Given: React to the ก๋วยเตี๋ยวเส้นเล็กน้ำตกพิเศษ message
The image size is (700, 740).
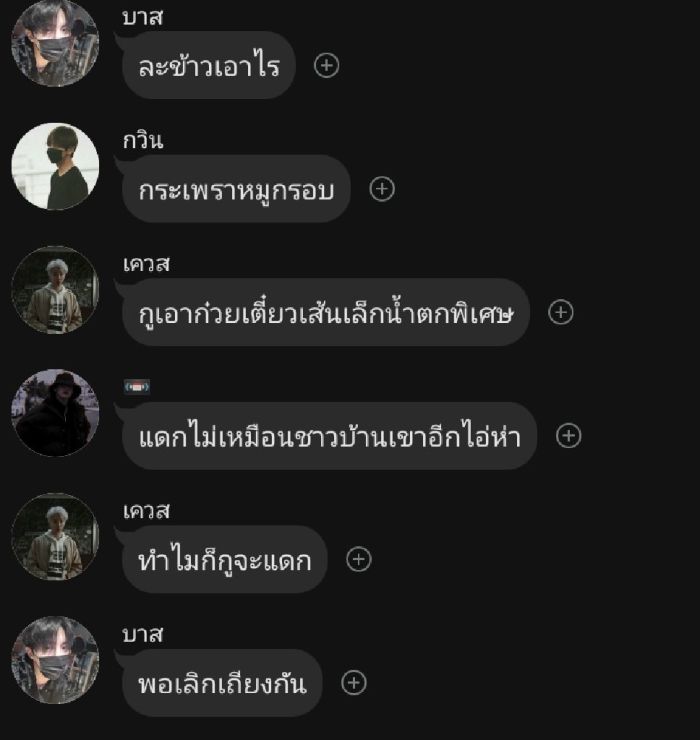Looking at the screenshot, I should [561, 312].
